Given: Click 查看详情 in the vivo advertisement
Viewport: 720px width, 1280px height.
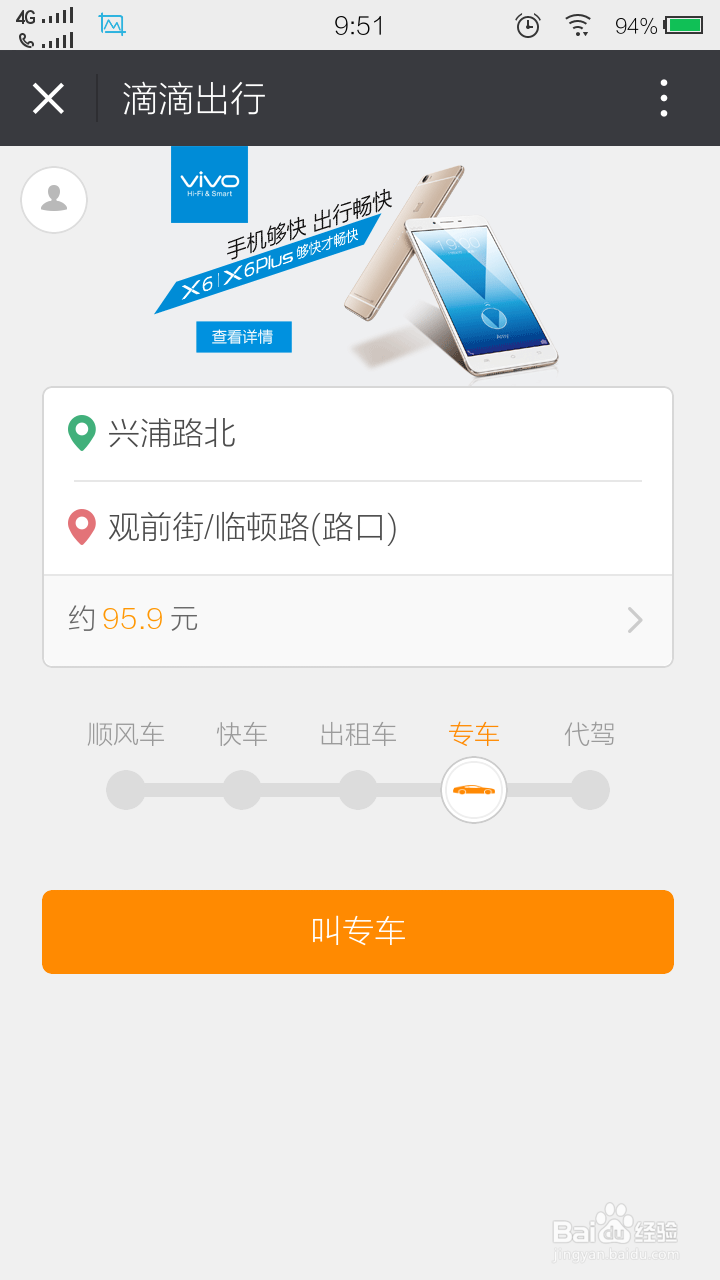Looking at the screenshot, I should tap(243, 337).
